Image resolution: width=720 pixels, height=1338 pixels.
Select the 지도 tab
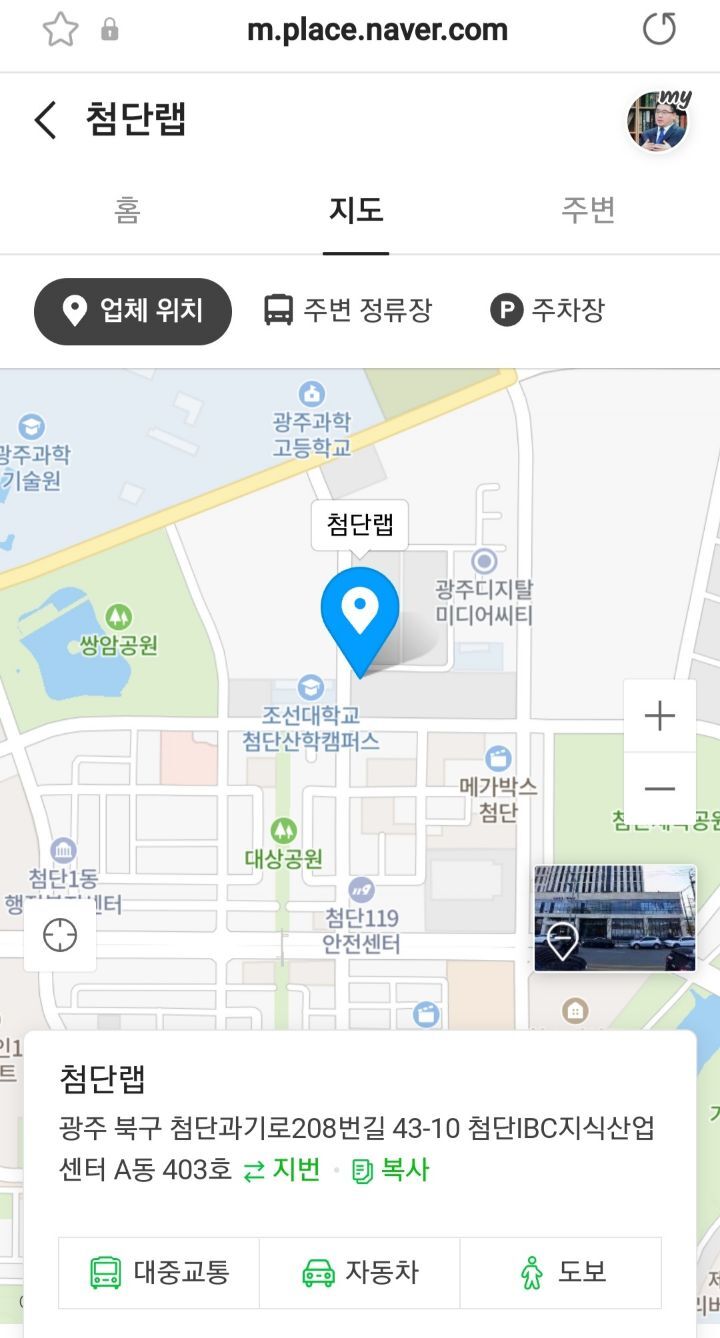point(356,211)
